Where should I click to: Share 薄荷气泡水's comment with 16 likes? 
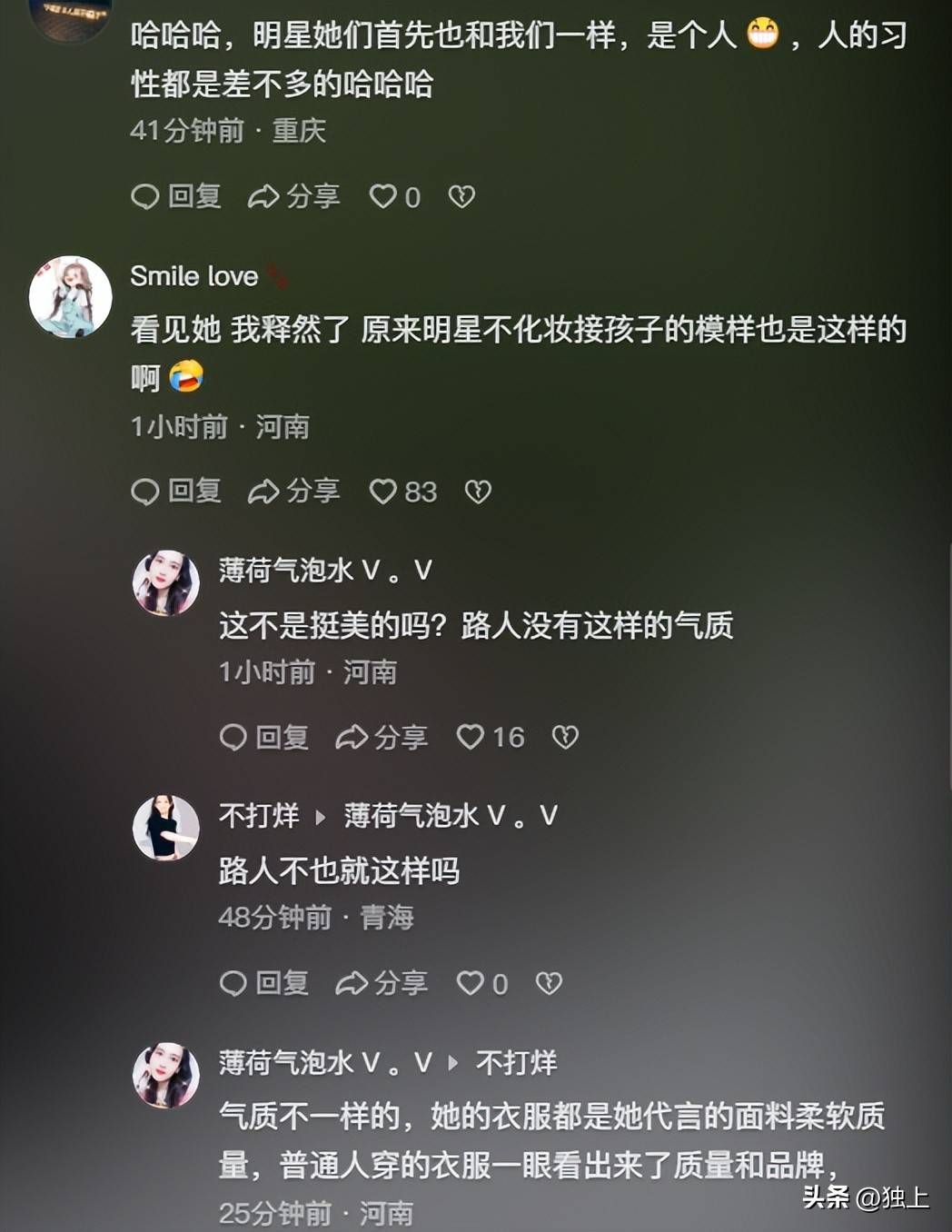pos(382,737)
